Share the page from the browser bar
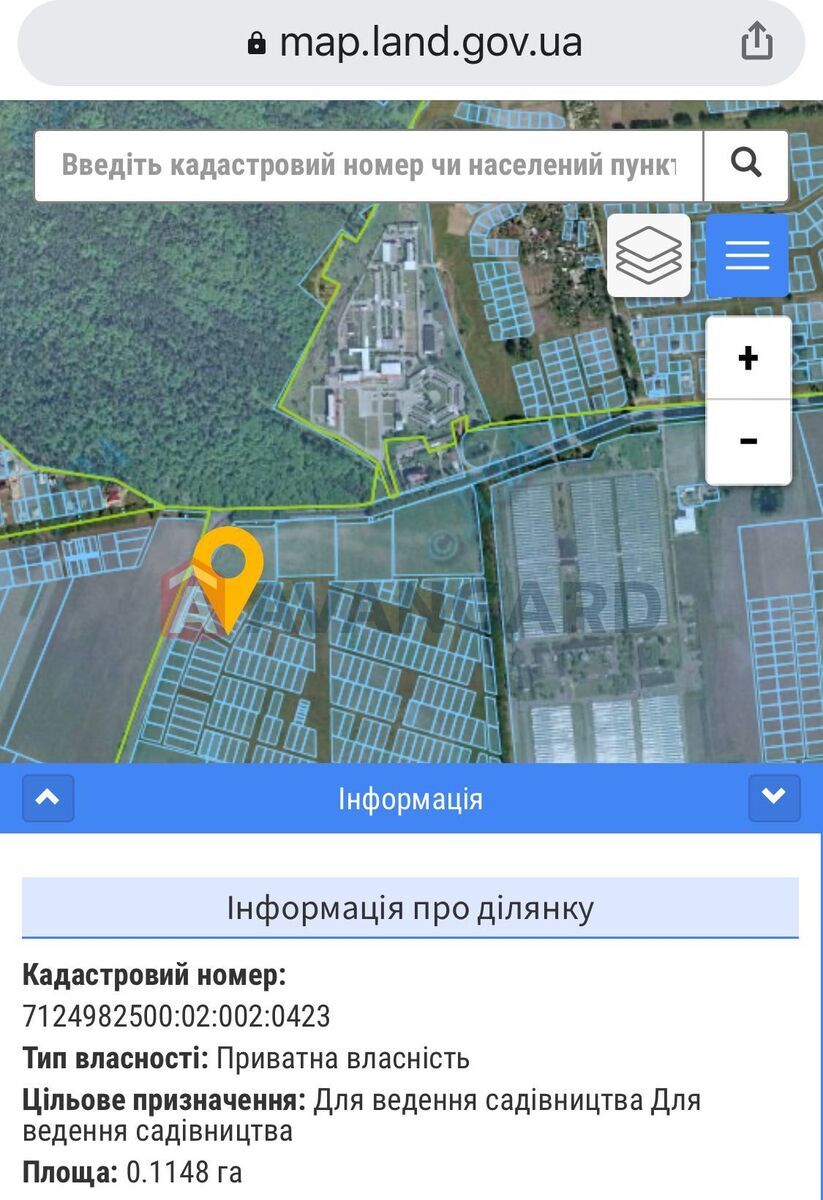 [x=757, y=42]
